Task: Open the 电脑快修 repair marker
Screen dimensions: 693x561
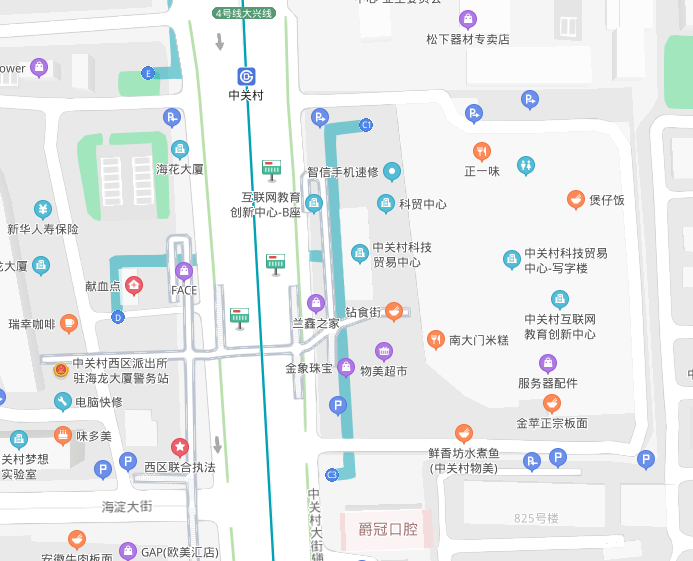Action: tap(63, 402)
